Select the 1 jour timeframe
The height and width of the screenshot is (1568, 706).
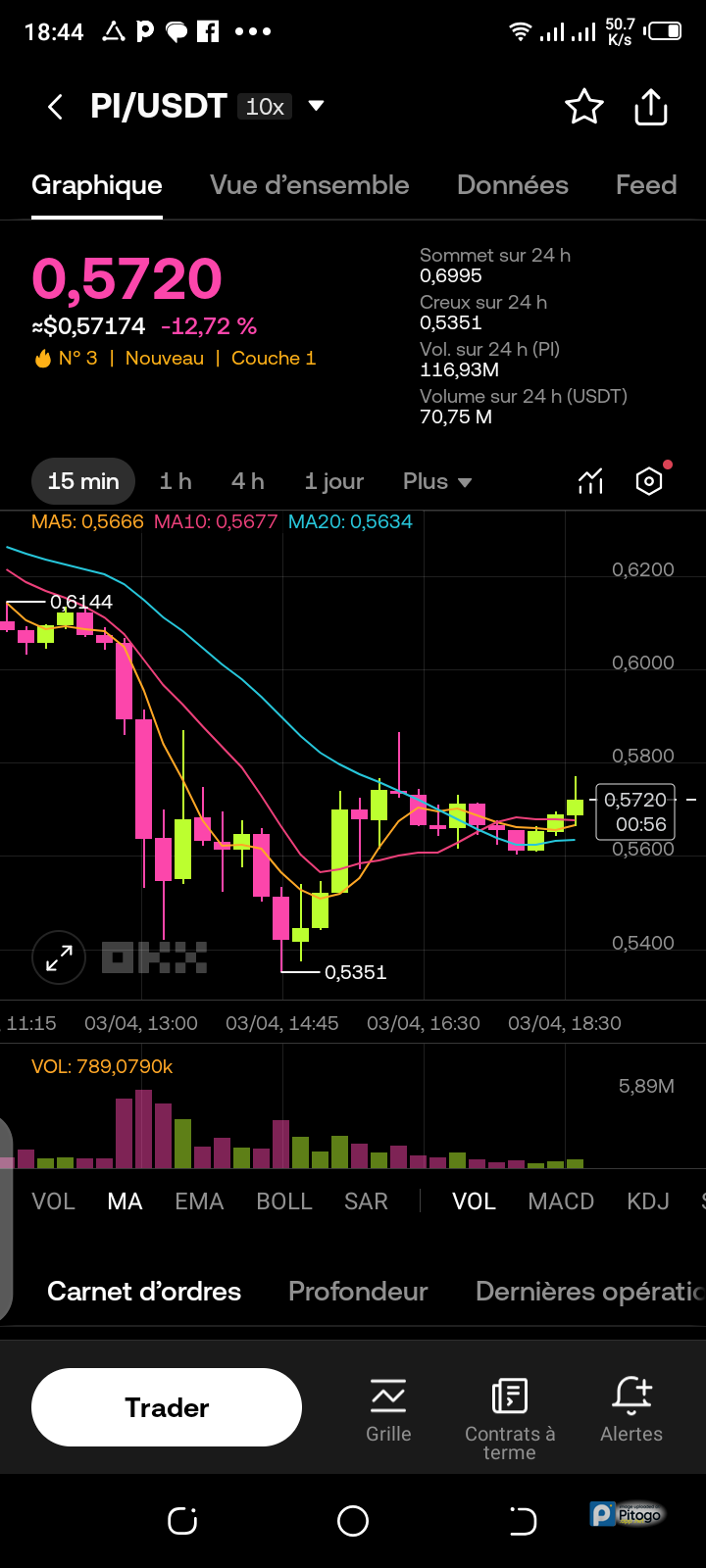[x=333, y=481]
